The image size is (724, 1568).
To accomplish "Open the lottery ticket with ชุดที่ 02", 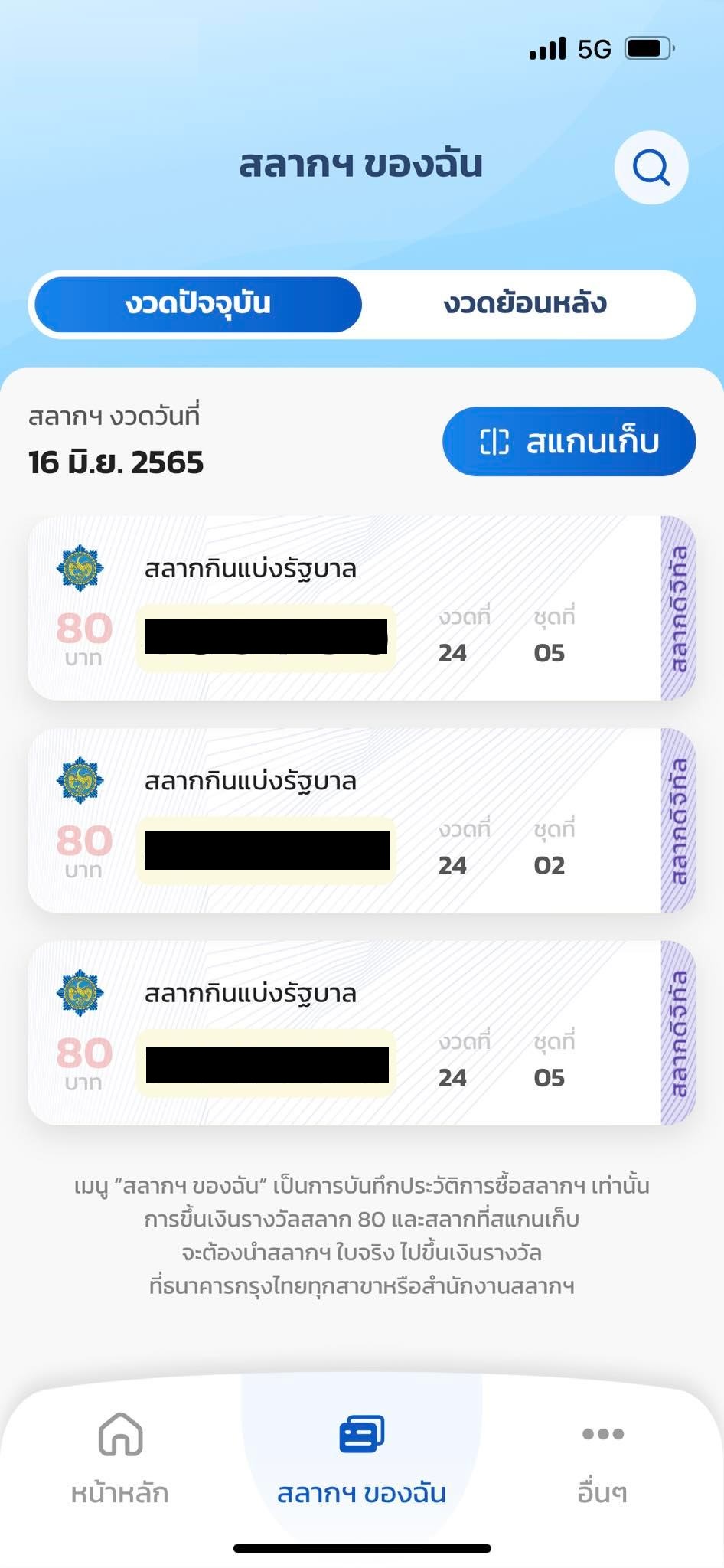I will click(x=361, y=821).
